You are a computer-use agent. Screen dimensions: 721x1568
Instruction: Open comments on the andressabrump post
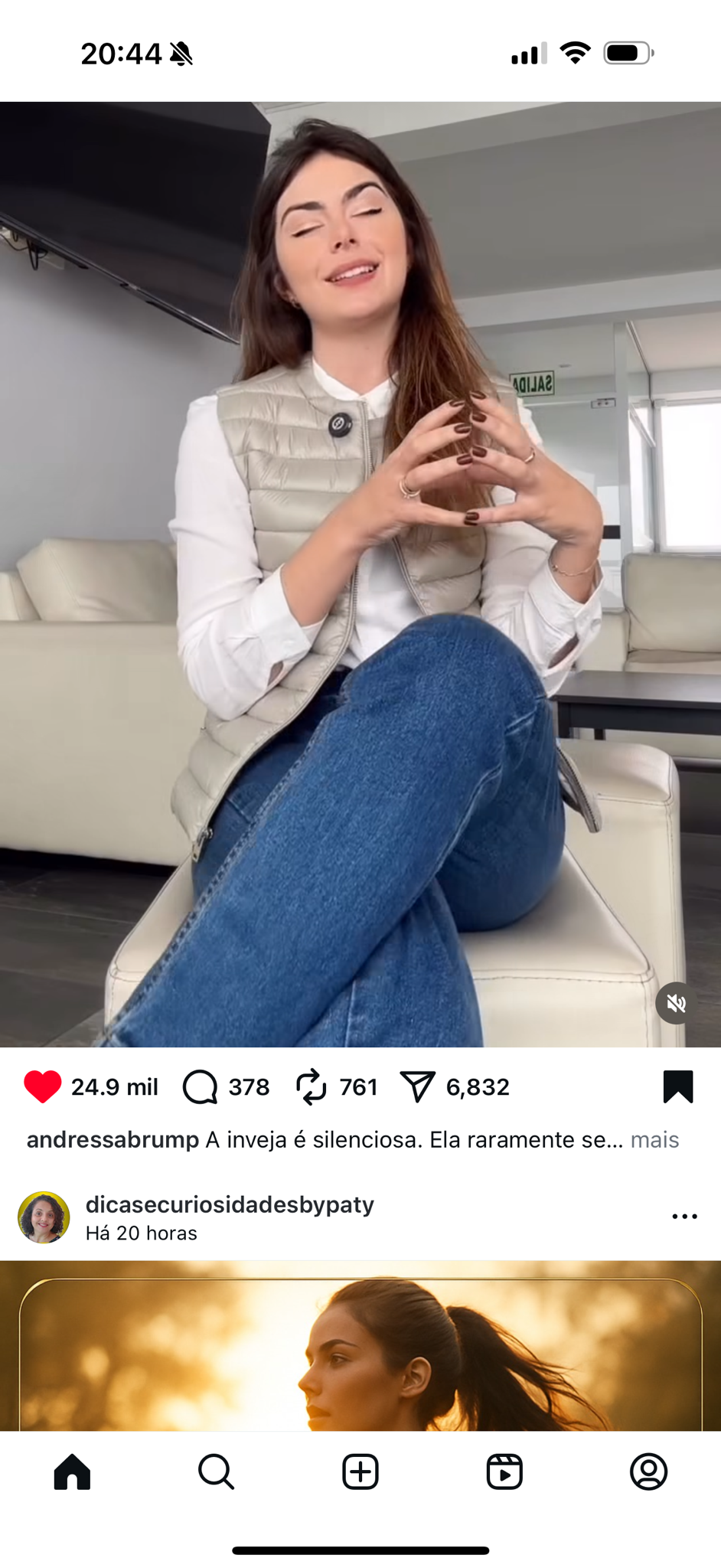pos(201,1086)
